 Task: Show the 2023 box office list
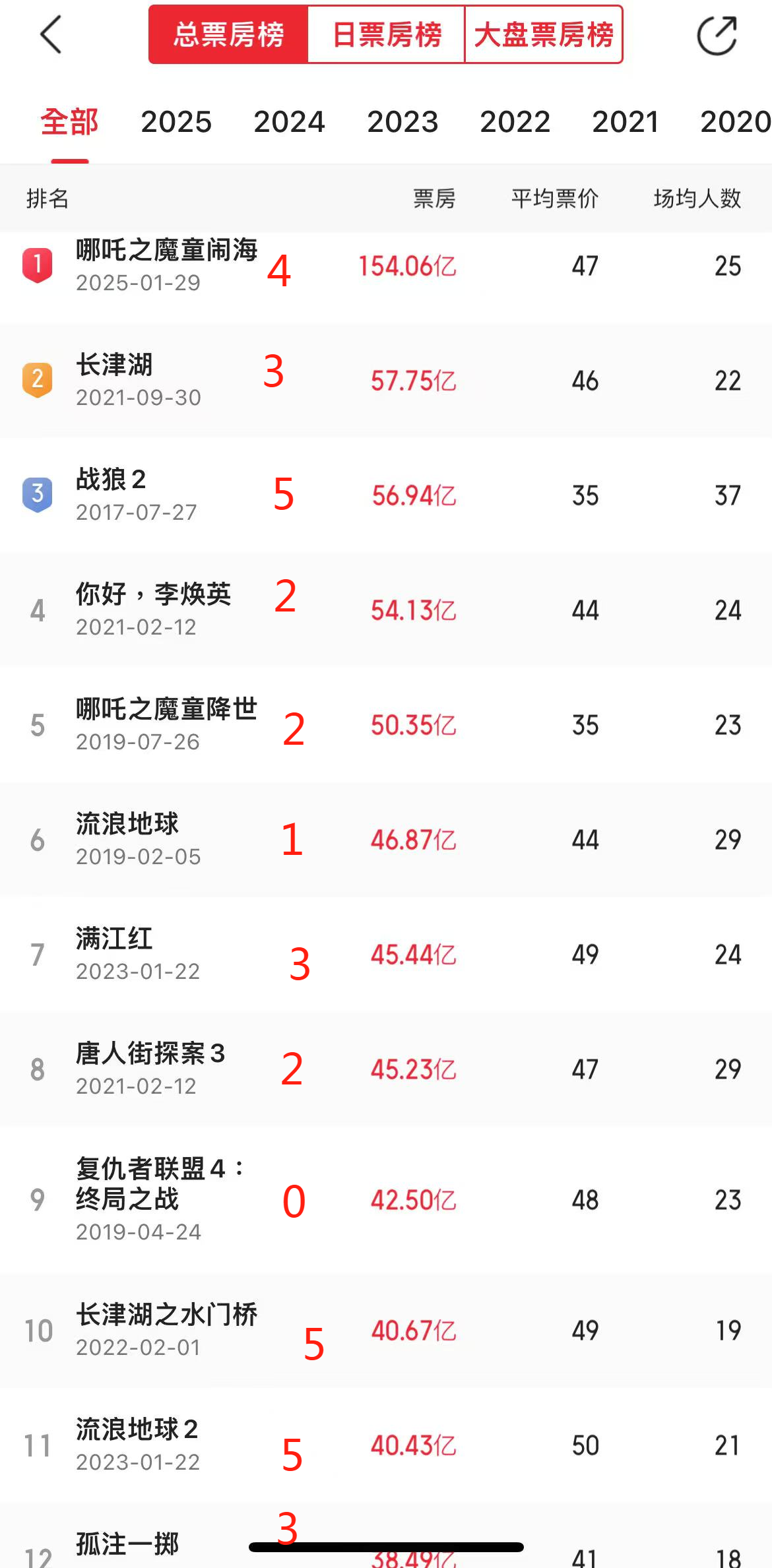click(402, 122)
